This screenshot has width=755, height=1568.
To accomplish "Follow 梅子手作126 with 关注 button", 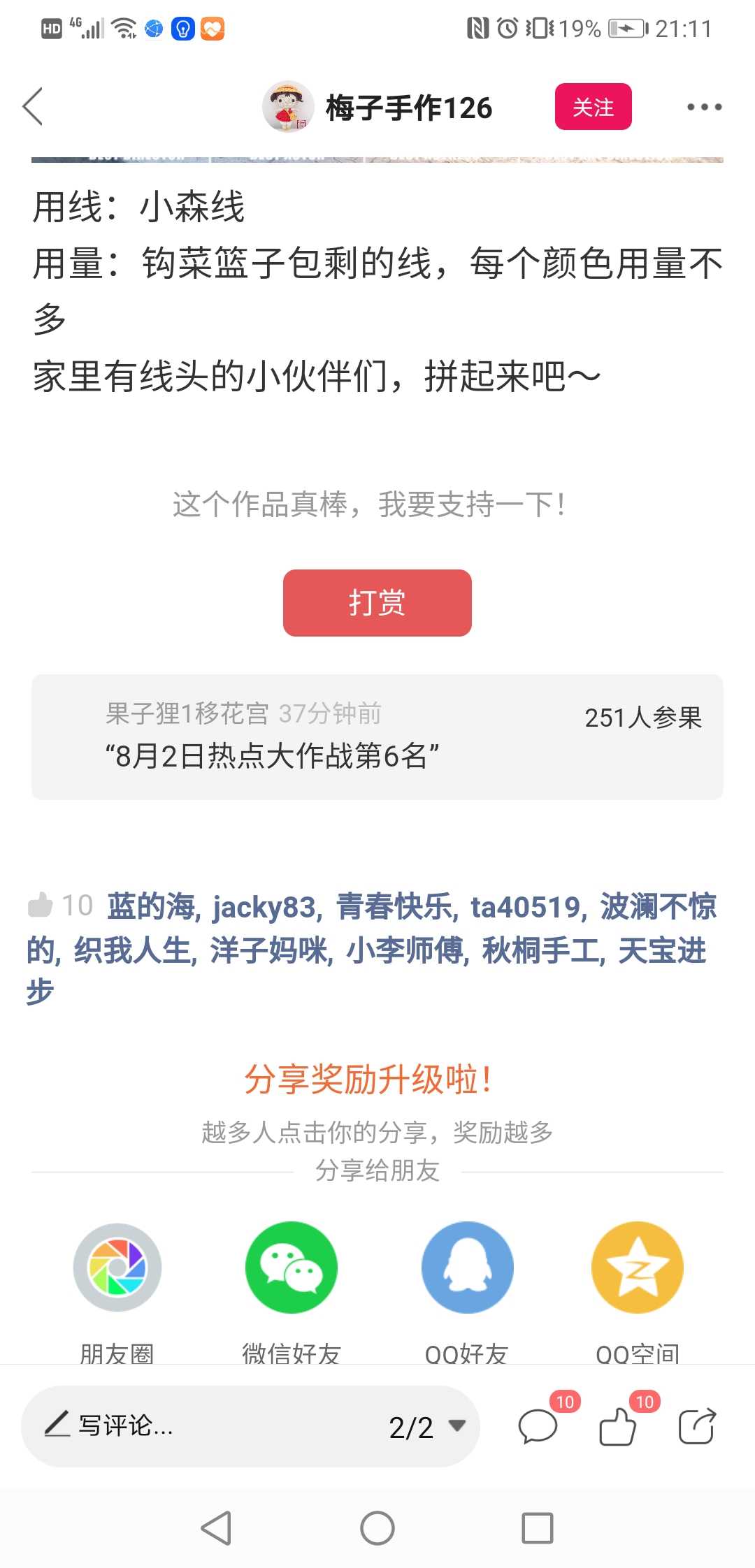I will coord(593,107).
